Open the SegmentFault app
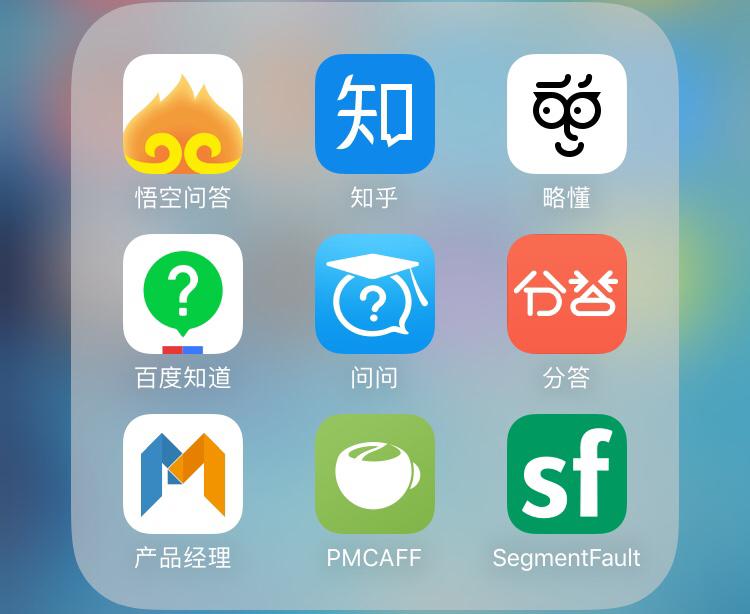This screenshot has width=750, height=614. tap(567, 474)
